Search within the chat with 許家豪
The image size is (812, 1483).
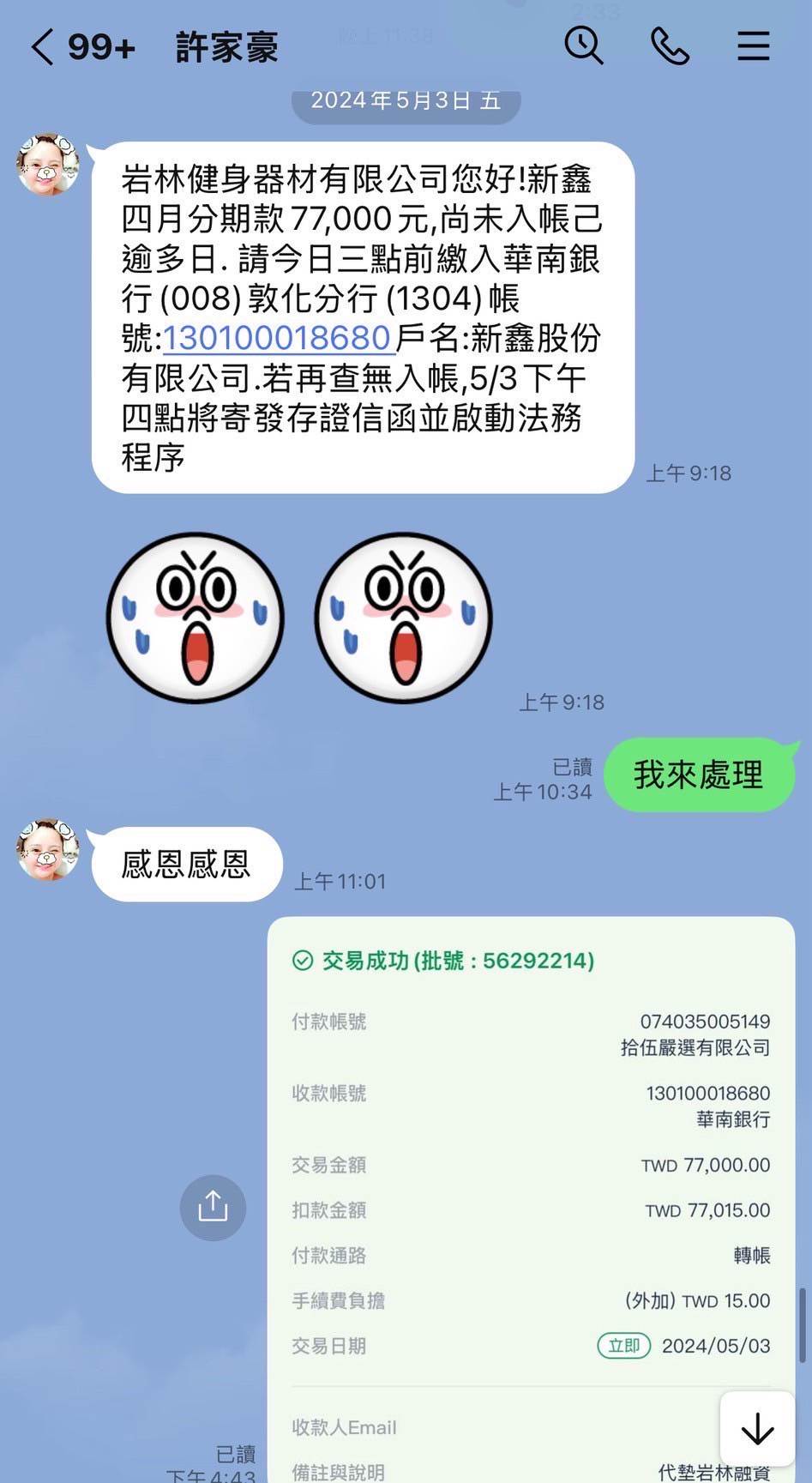[583, 45]
